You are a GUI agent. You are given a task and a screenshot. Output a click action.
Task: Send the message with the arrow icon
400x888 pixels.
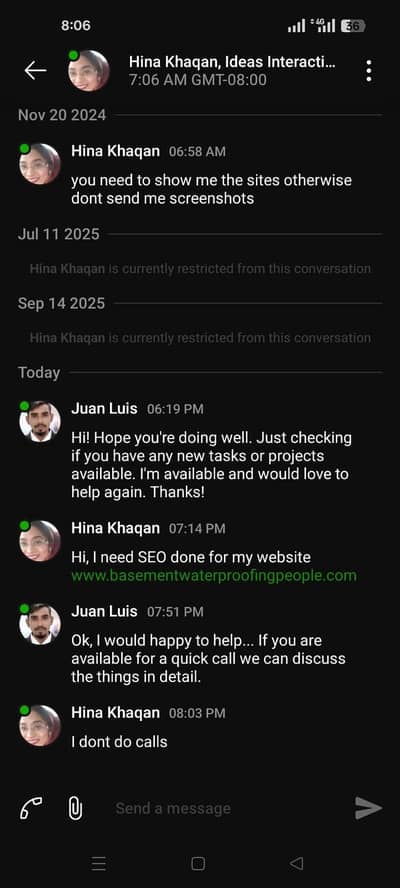368,808
